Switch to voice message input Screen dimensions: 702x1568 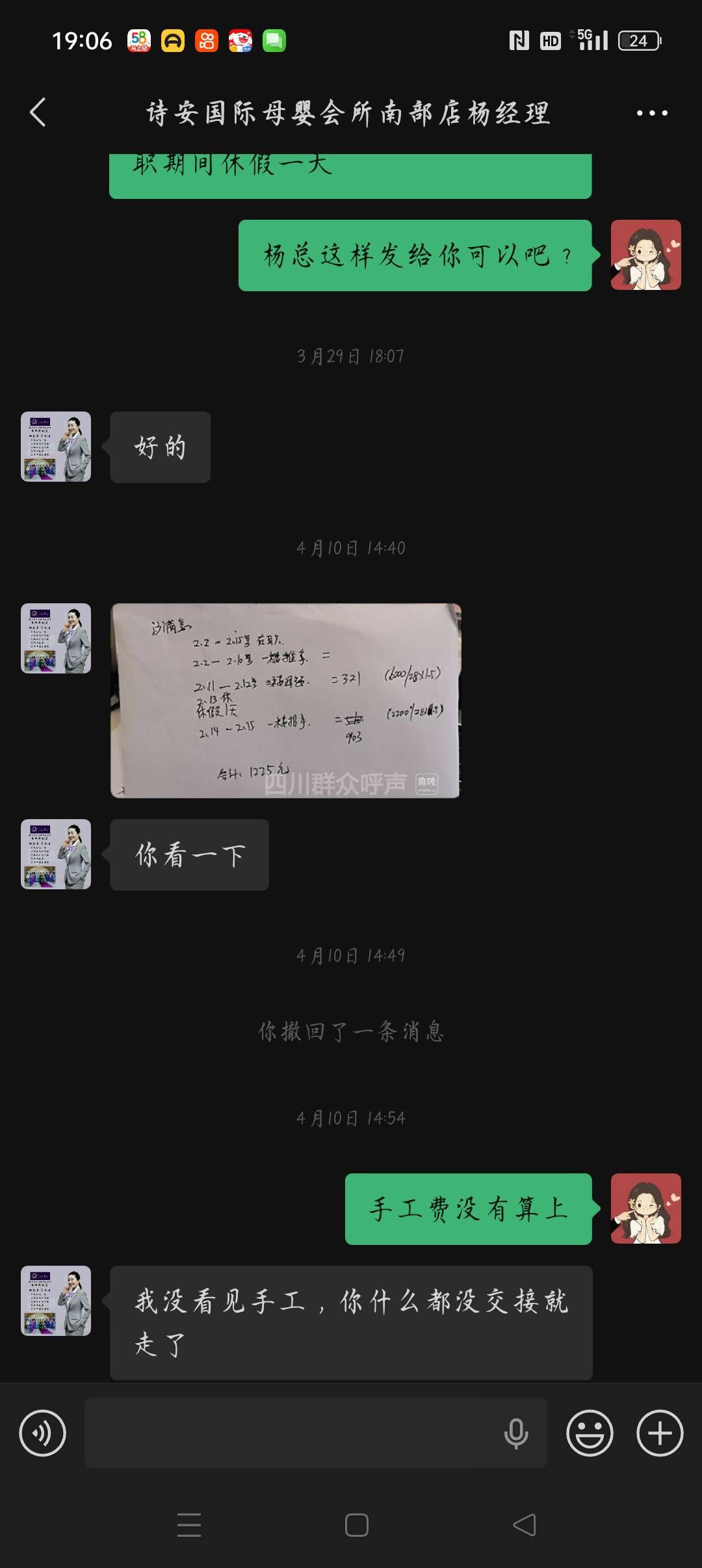coord(43,1433)
